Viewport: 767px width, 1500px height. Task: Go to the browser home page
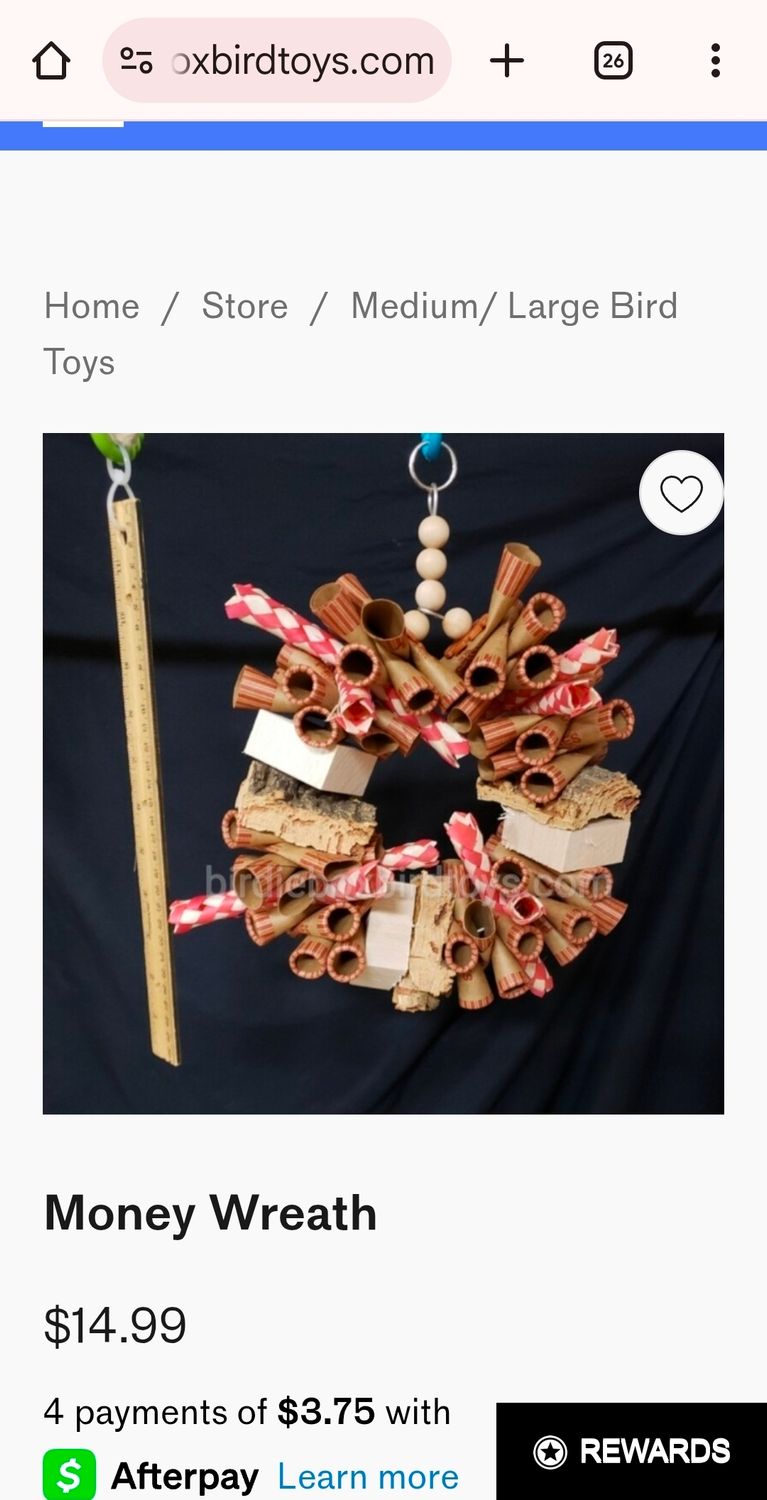51,61
